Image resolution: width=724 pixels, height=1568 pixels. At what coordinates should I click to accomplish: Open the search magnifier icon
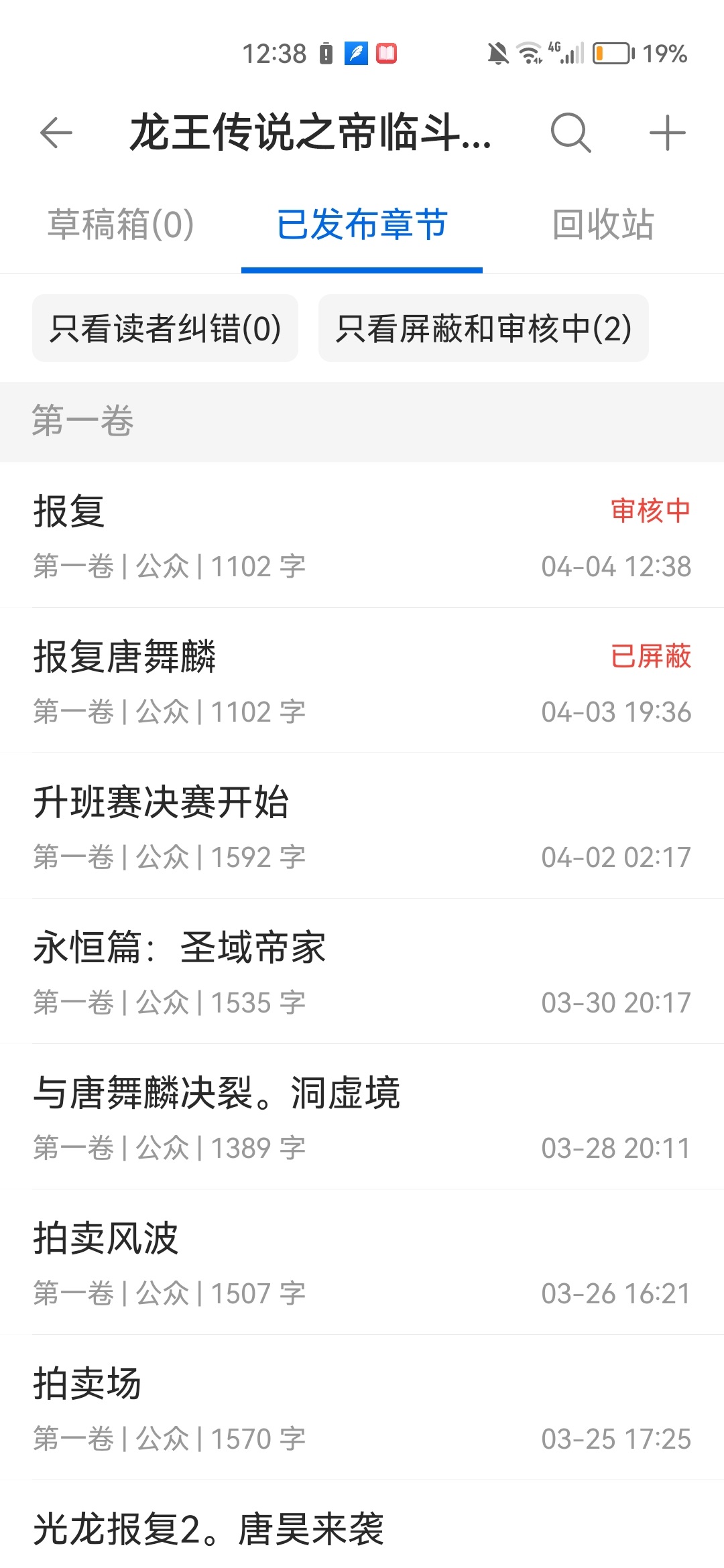(x=570, y=133)
